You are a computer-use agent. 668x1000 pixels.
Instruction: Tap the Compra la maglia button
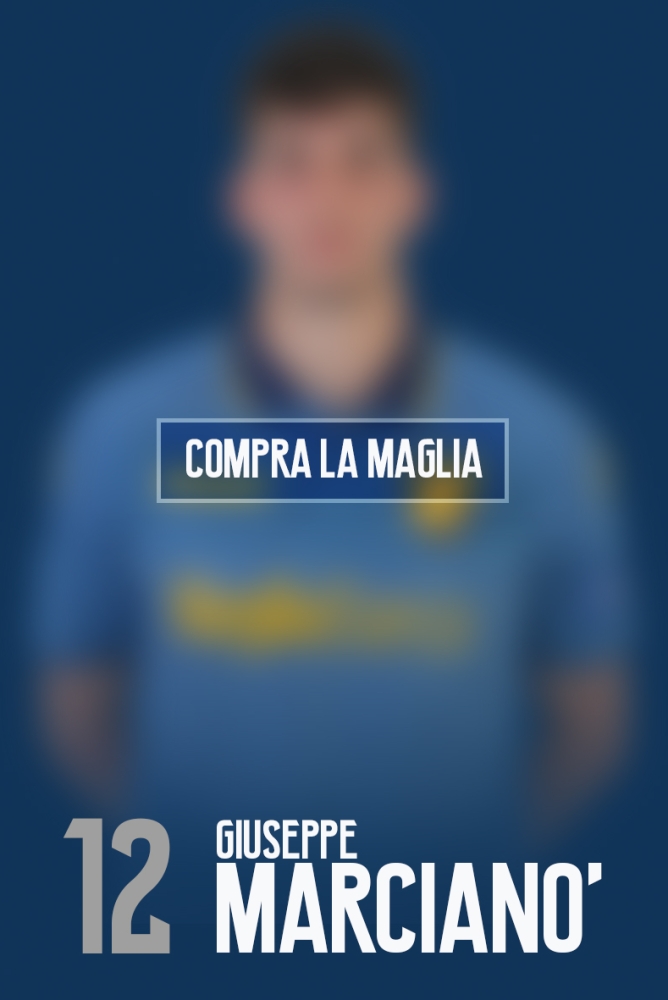(333, 460)
